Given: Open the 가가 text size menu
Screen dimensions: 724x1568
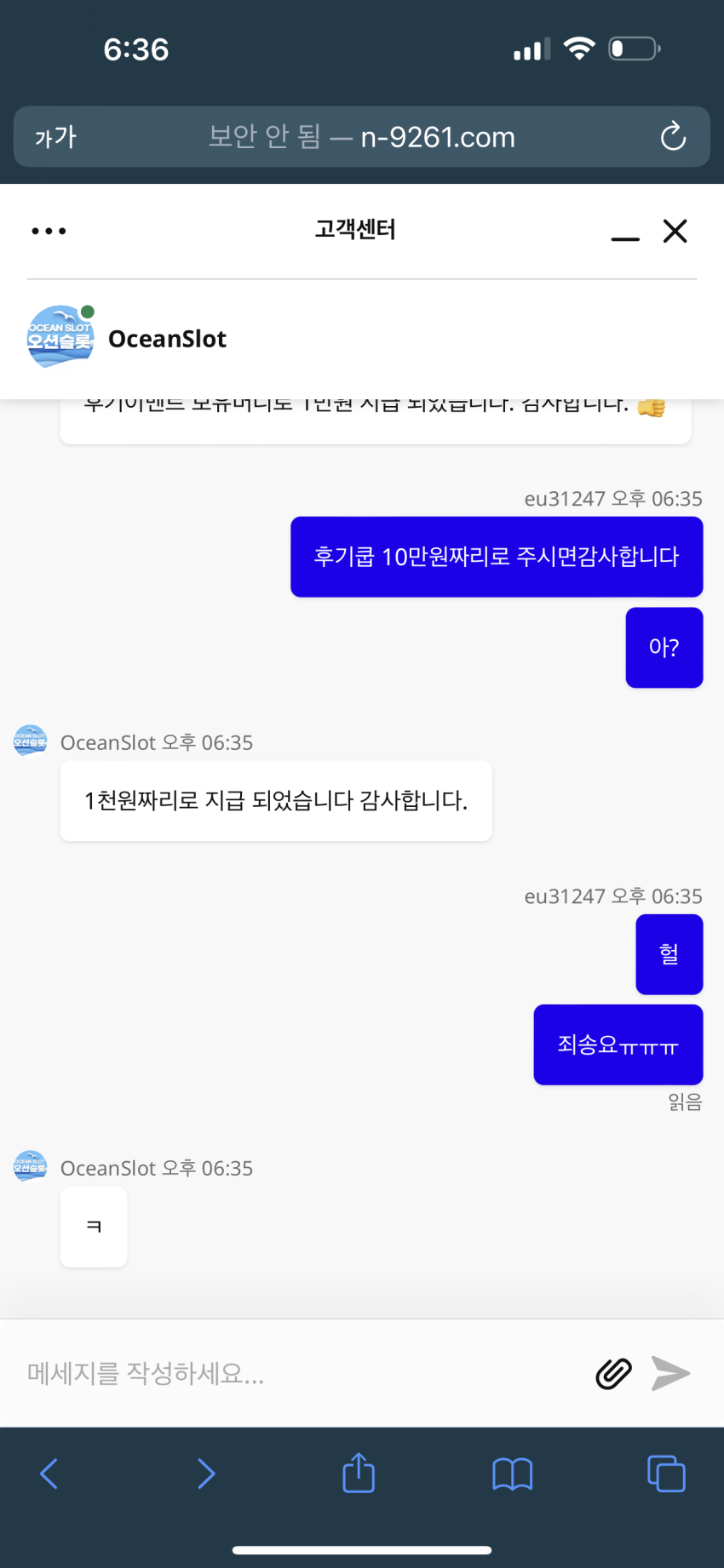Looking at the screenshot, I should point(56,137).
